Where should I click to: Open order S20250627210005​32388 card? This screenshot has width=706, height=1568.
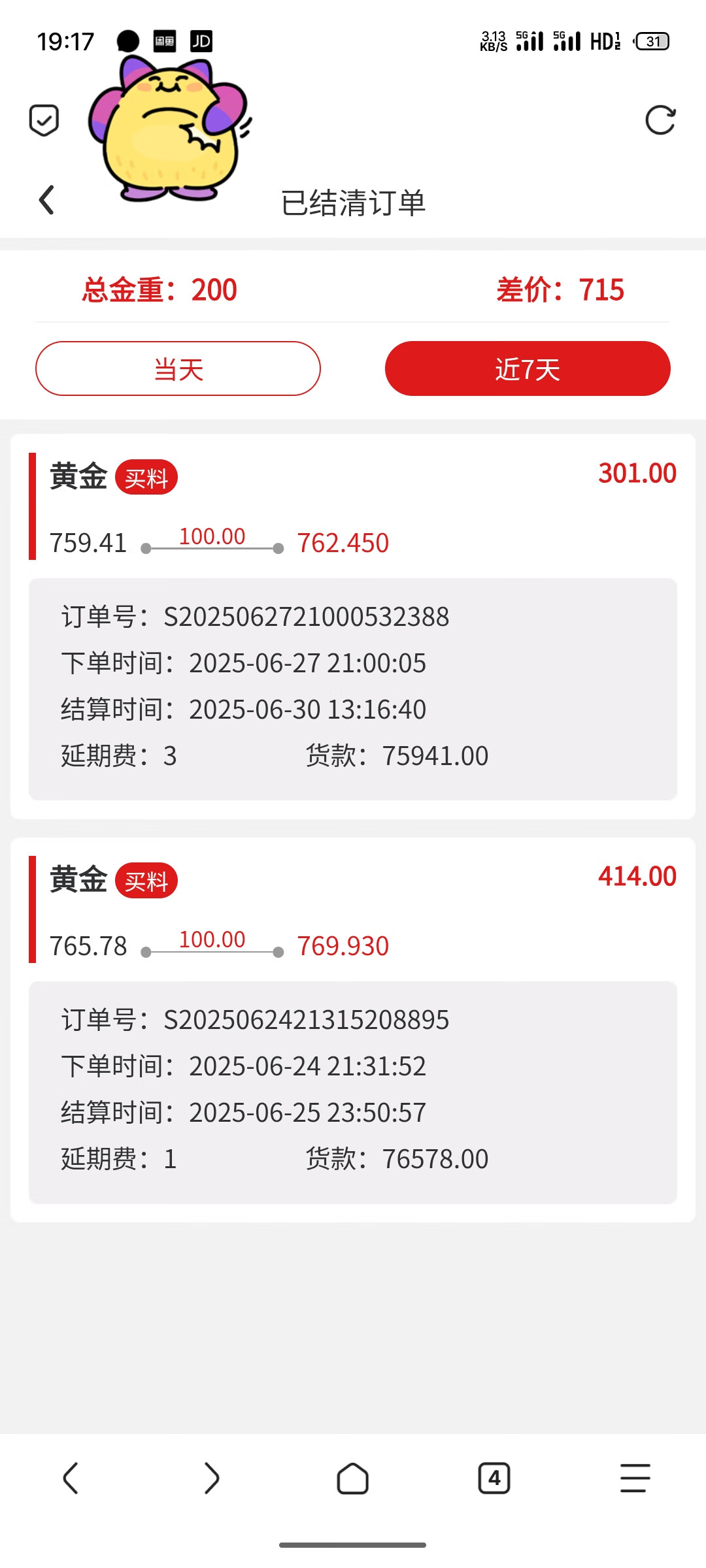pyautogui.click(x=353, y=627)
